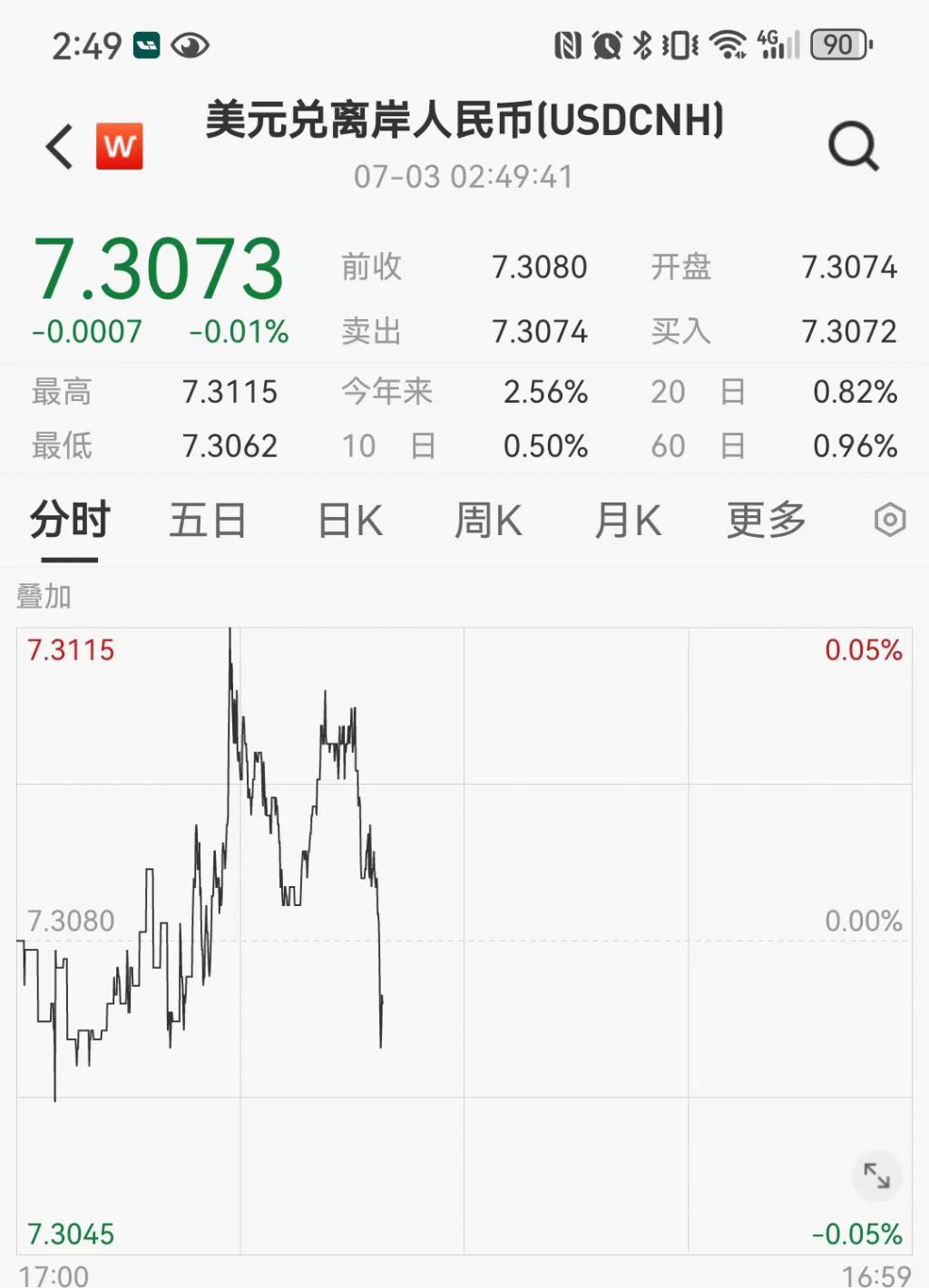The image size is (929, 1288).
Task: Expand the chart to fullscreen
Action: click(x=876, y=1176)
